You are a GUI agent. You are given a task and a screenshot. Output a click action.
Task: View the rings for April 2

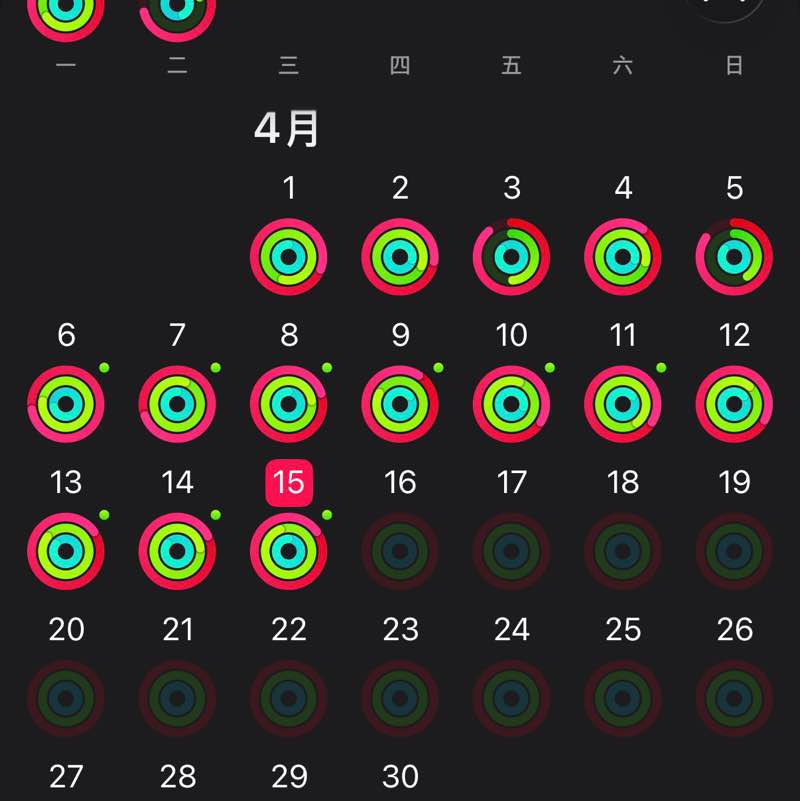click(x=400, y=257)
